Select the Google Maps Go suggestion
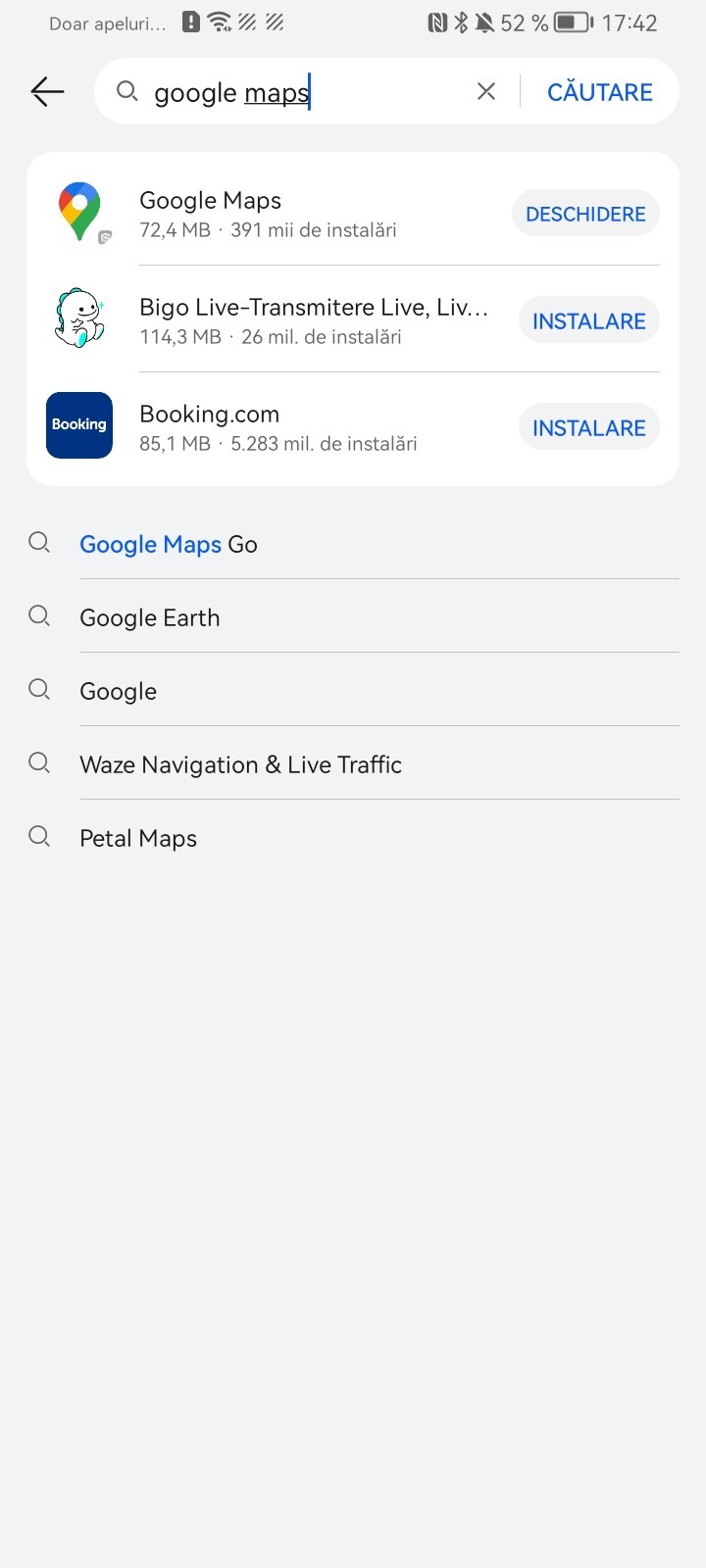Screen dimensions: 706x1568 pyautogui.click(x=353, y=544)
